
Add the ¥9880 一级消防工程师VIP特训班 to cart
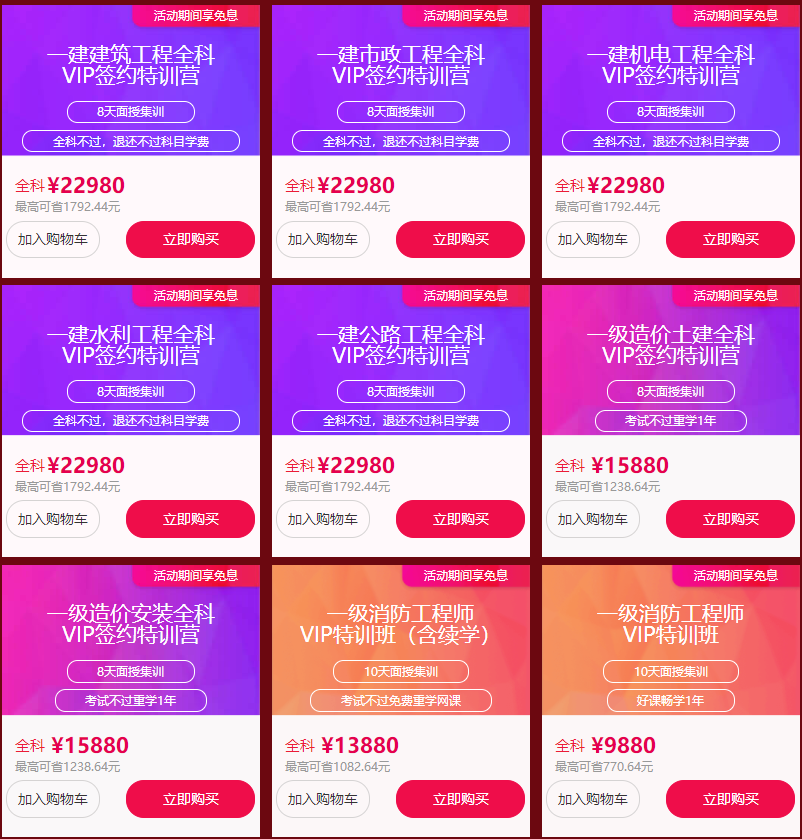(593, 799)
